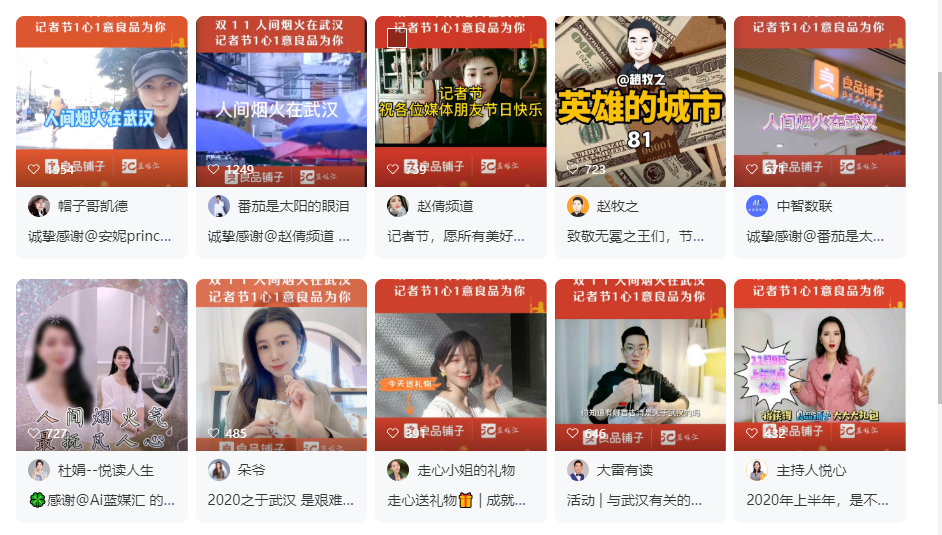Open the video card by 大雷有读

pos(640,363)
